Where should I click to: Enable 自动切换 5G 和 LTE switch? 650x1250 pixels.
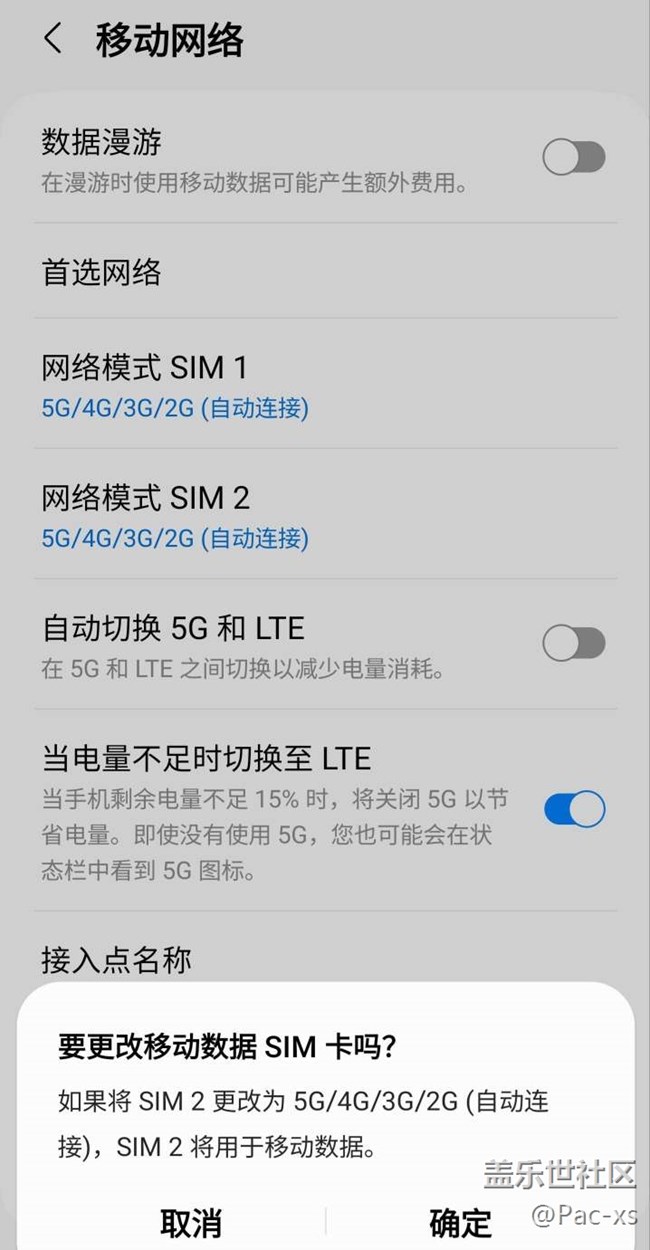click(573, 643)
